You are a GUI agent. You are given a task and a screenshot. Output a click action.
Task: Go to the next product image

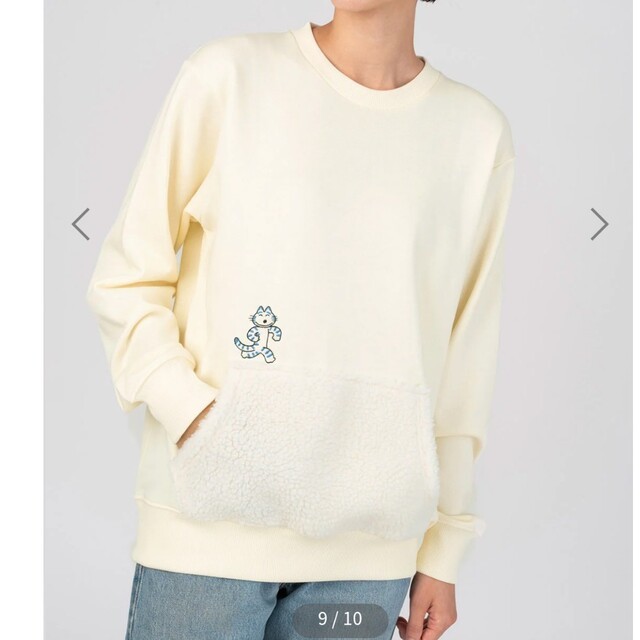click(598, 224)
